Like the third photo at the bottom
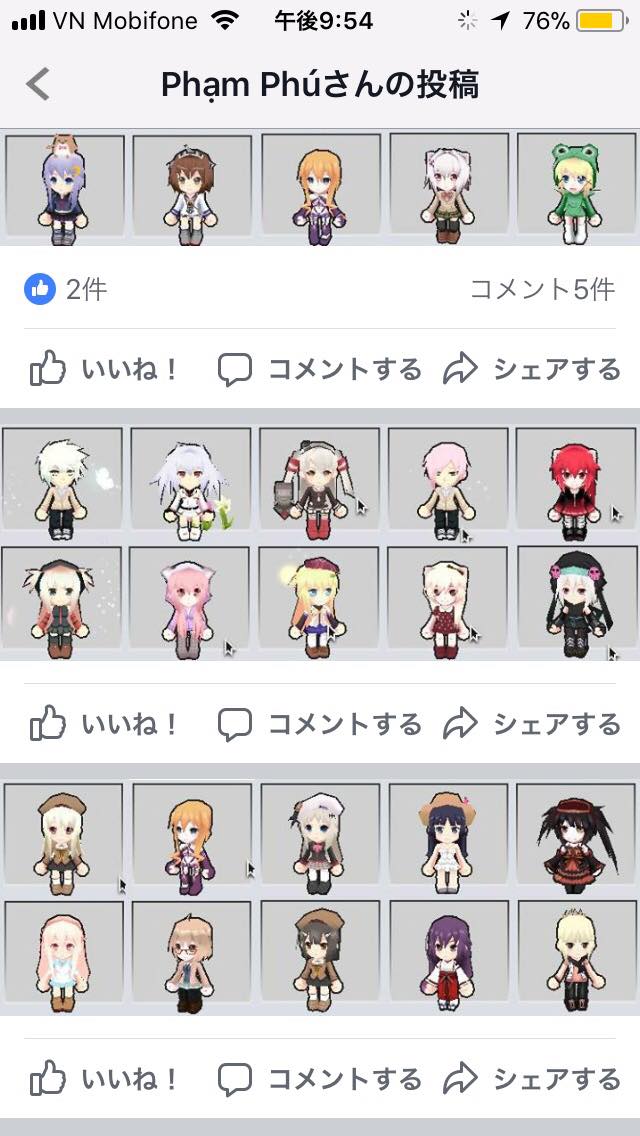The width and height of the screenshot is (640, 1136). coord(104,1078)
